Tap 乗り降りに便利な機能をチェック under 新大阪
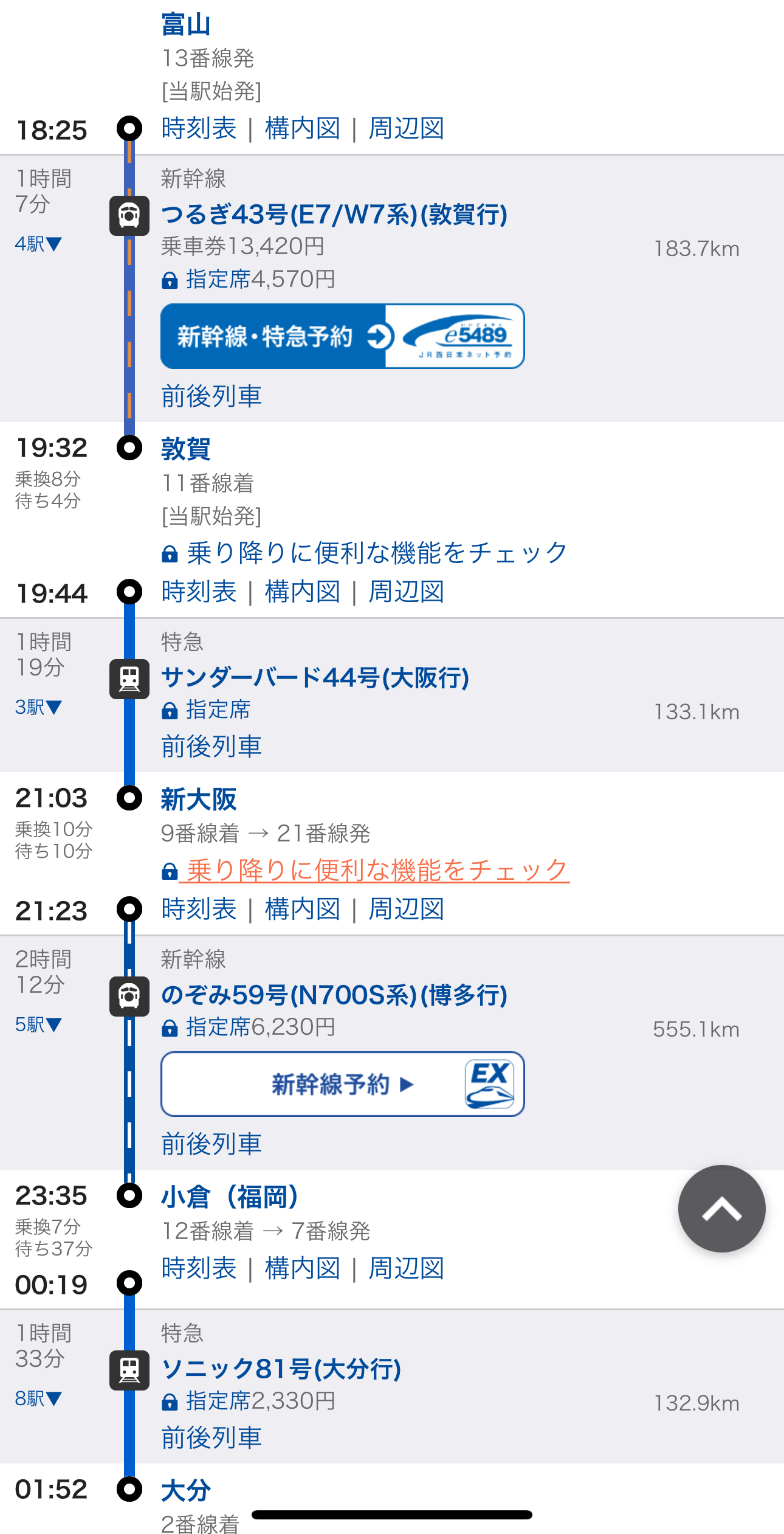784x1534 pixels. 377,870
